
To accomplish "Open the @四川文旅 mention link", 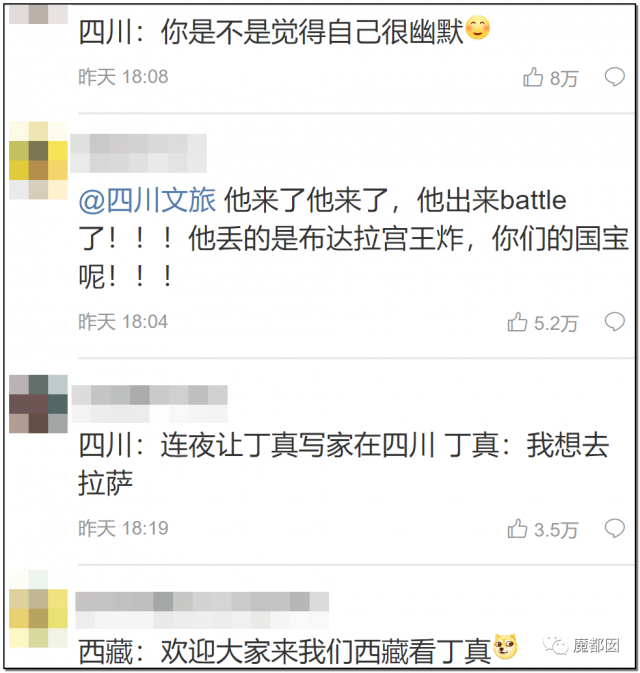I will [x=147, y=199].
